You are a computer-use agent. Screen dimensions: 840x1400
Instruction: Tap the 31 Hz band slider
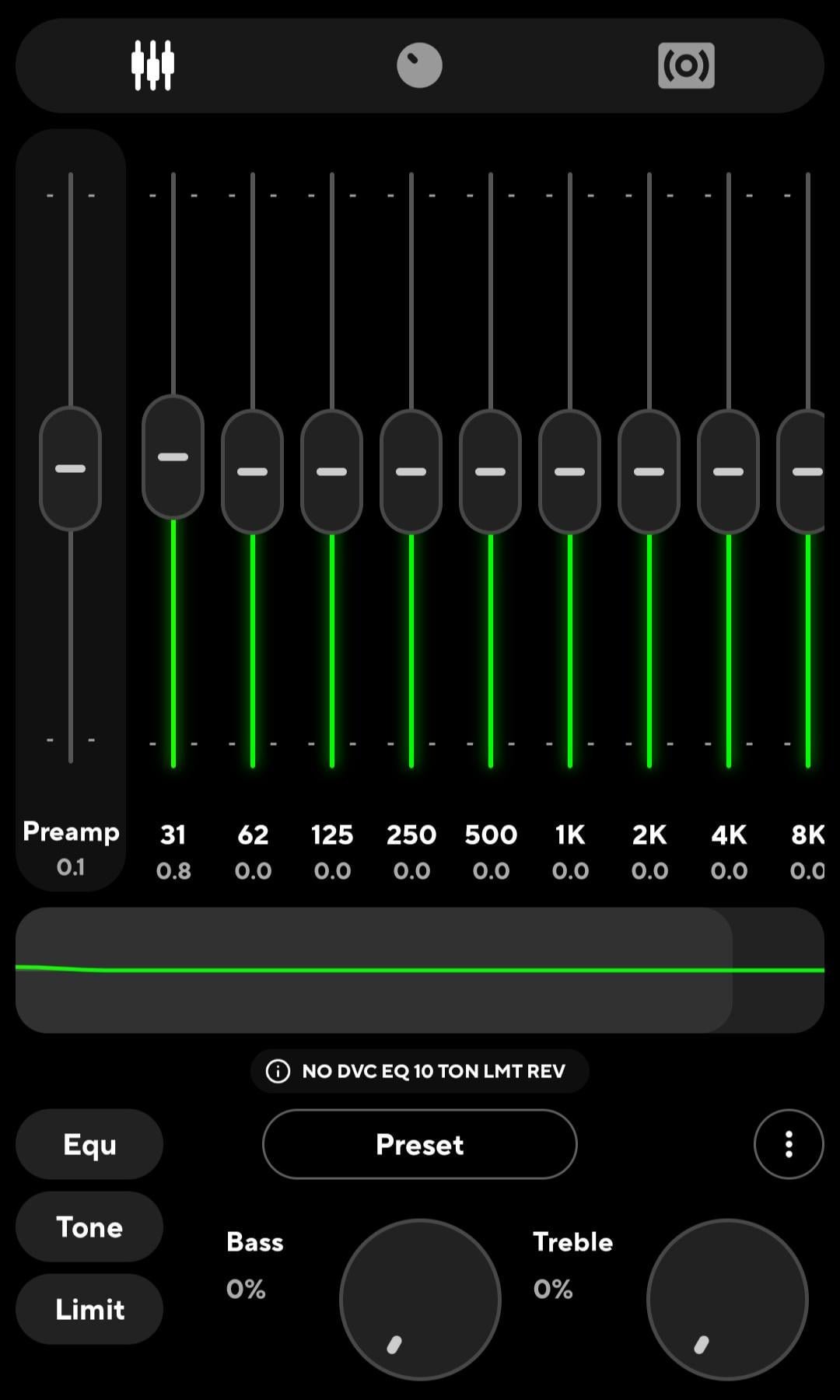coord(173,457)
